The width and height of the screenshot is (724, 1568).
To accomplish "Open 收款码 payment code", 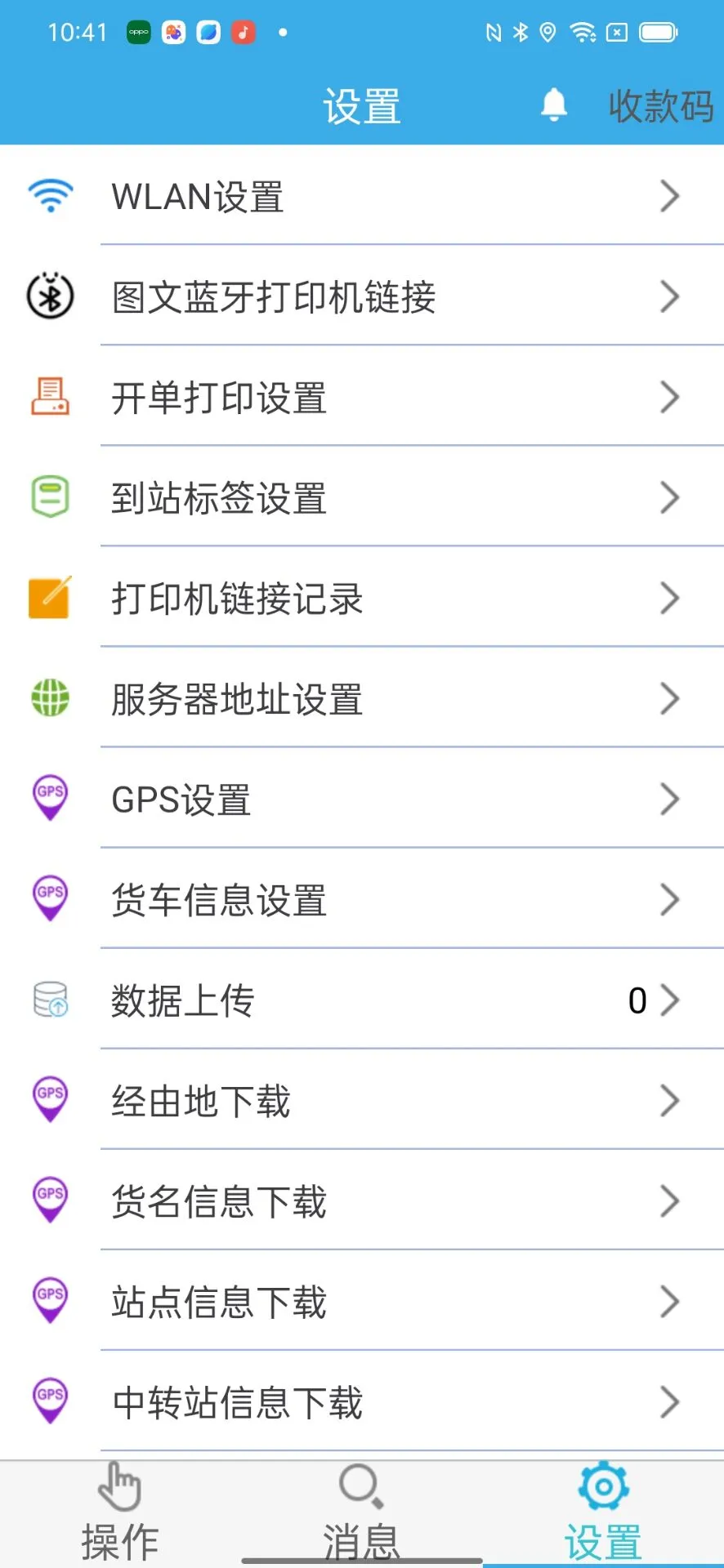I will (x=660, y=106).
